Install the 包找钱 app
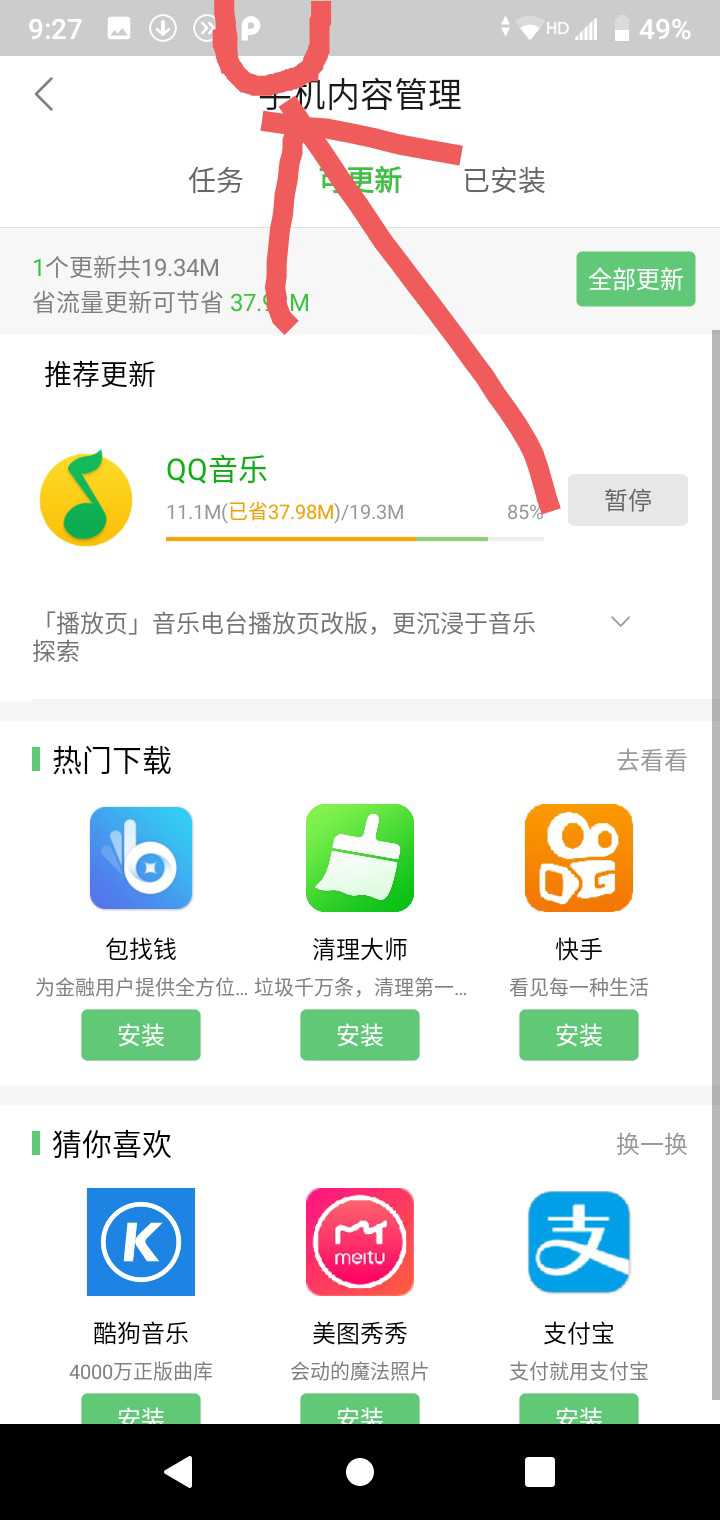This screenshot has height=1520, width=720. (x=141, y=1035)
